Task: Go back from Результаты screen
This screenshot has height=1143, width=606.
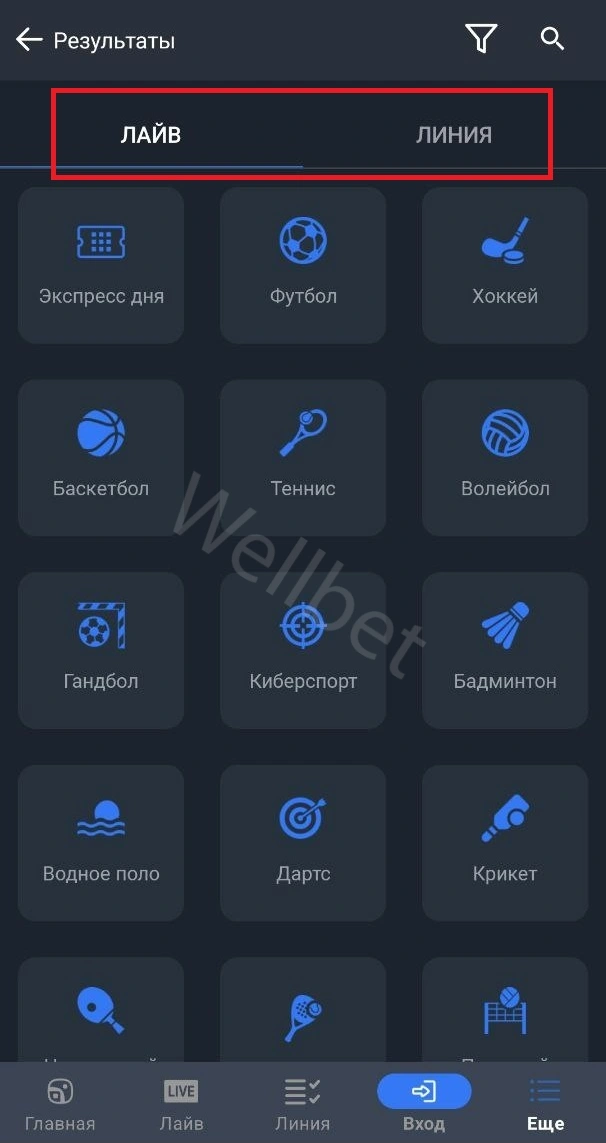Action: [29, 40]
